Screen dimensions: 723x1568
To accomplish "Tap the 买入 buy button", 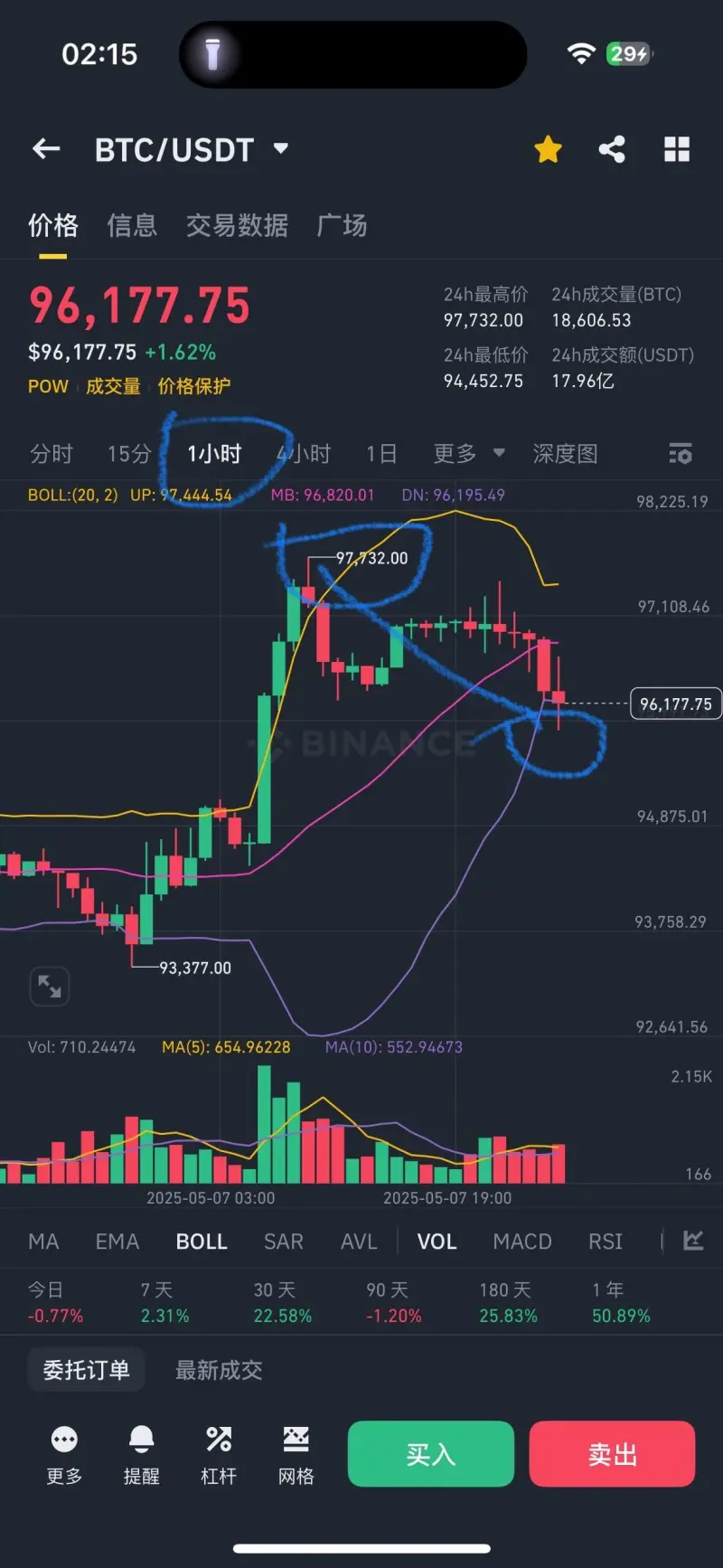I will [x=431, y=1454].
